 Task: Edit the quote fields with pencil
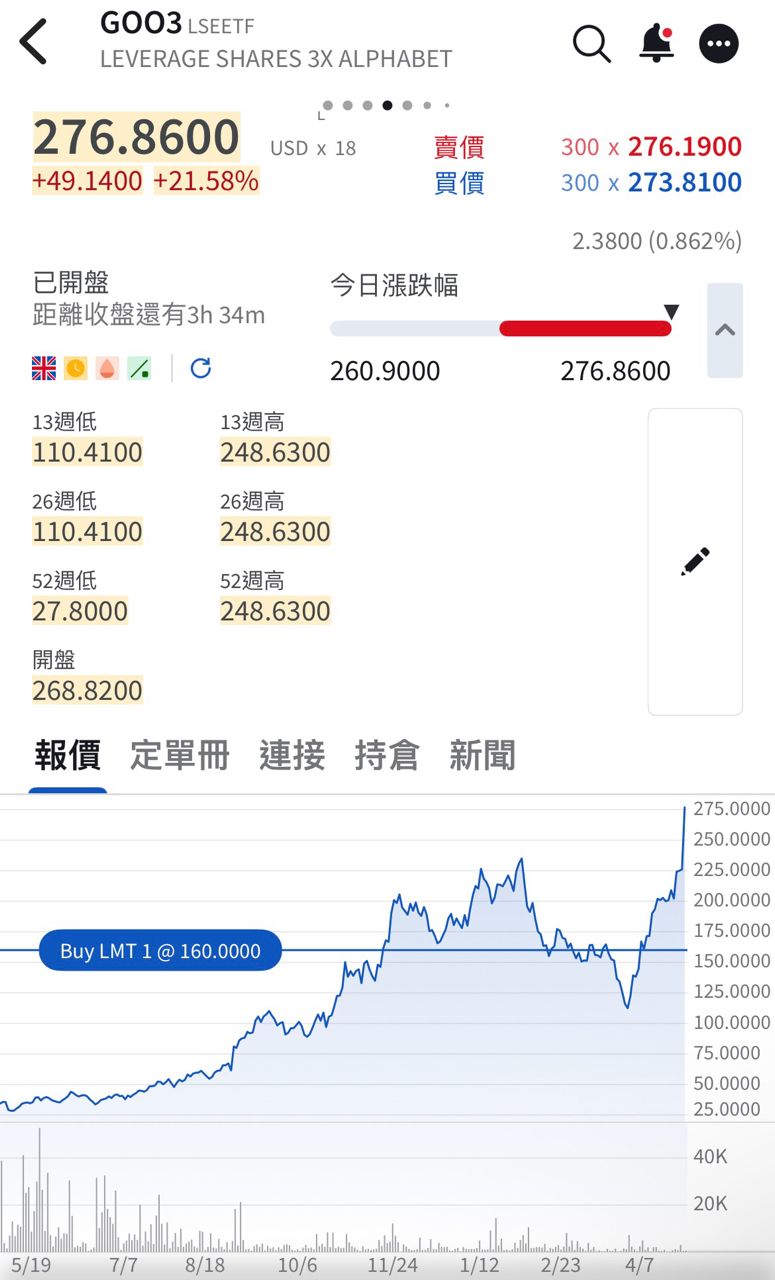pos(695,561)
